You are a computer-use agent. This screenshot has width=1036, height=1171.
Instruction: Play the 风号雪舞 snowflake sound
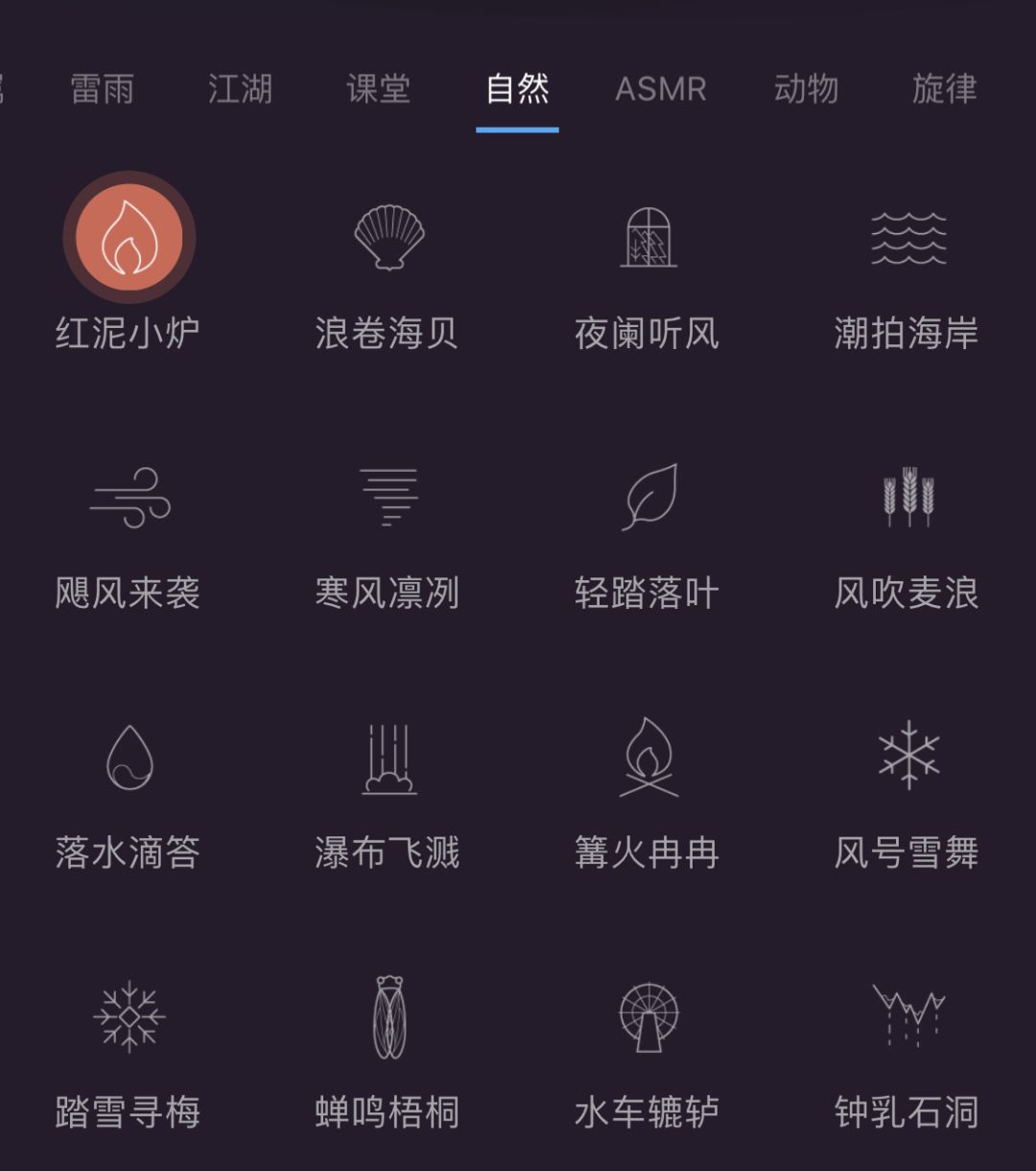pos(907,756)
